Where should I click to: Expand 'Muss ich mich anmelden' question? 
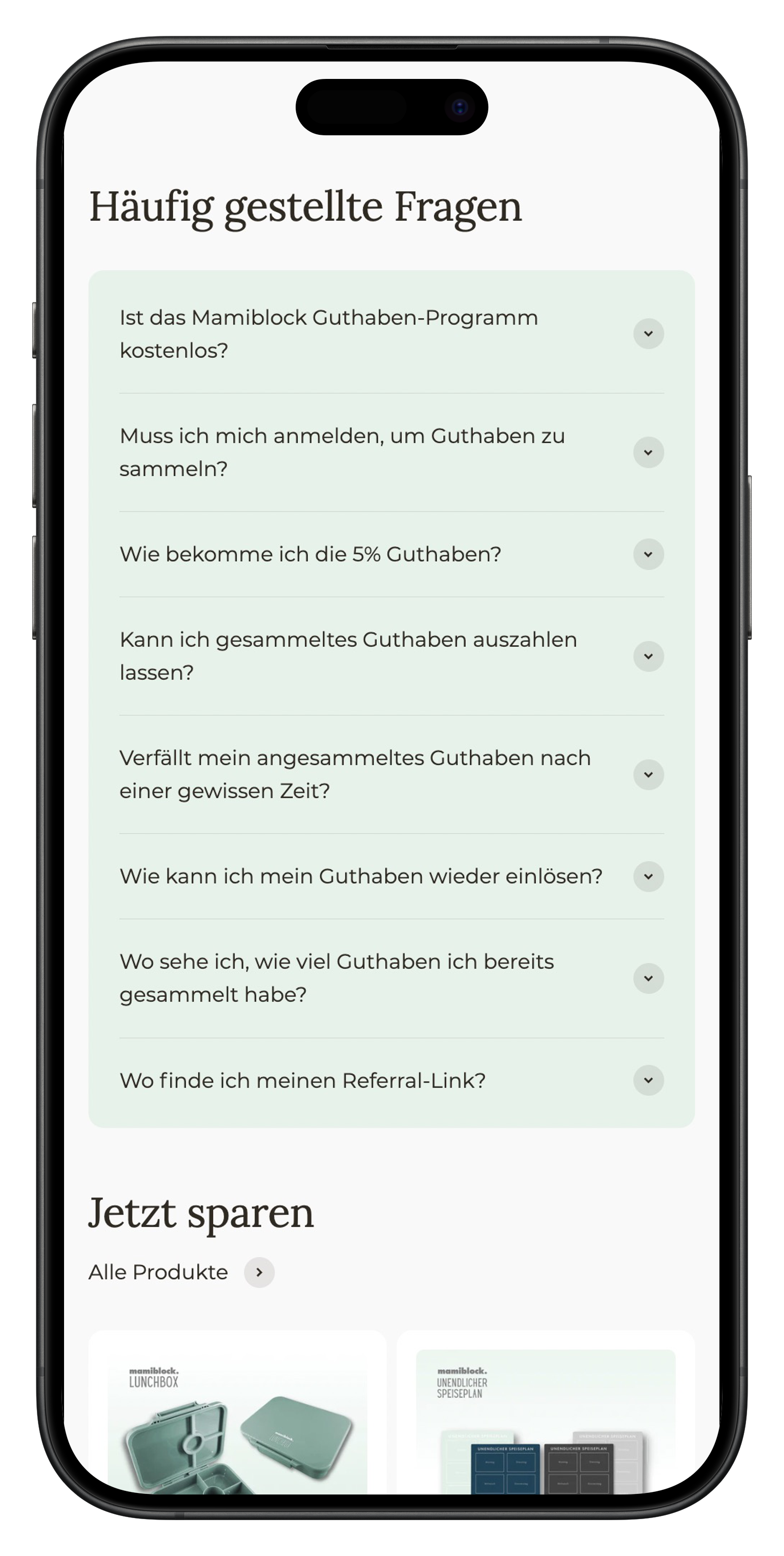pyautogui.click(x=648, y=453)
